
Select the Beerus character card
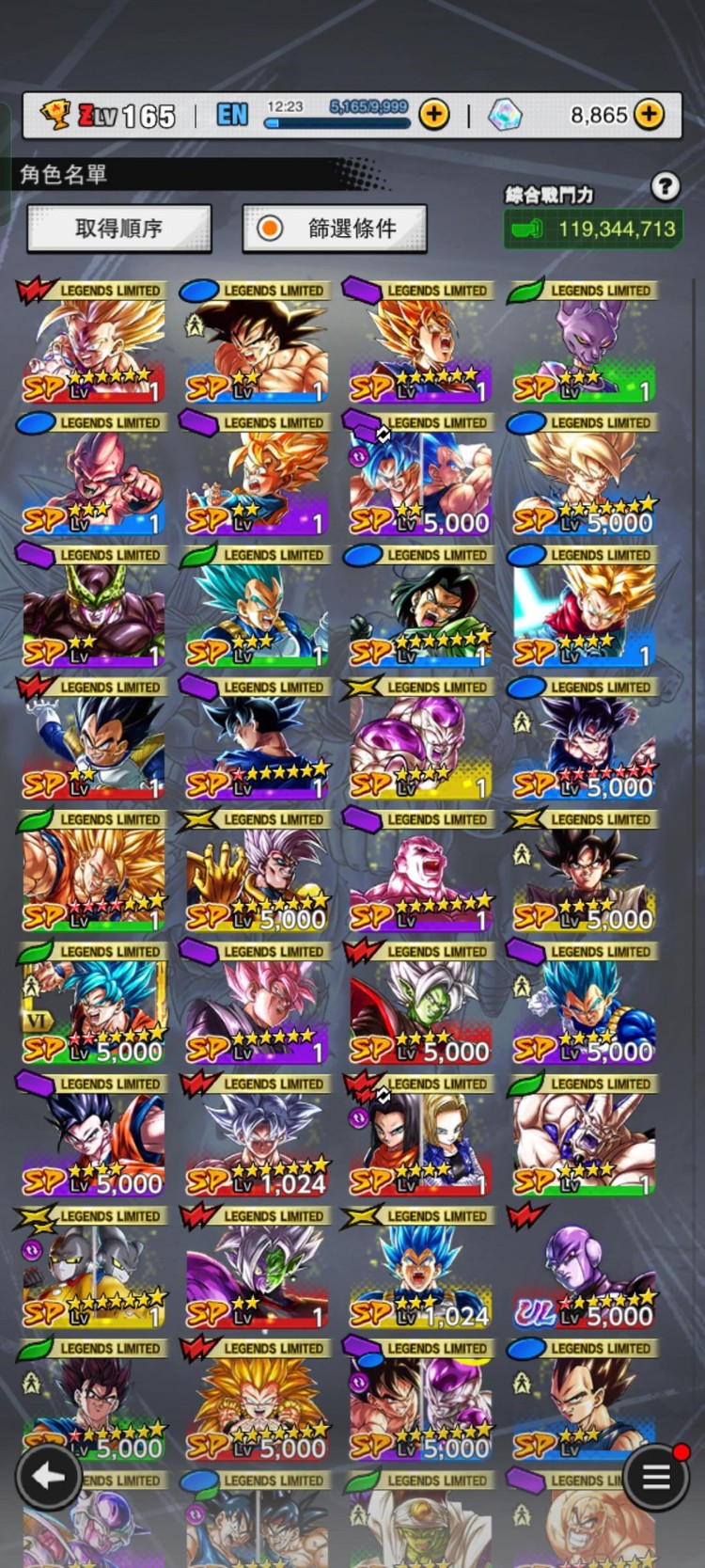(x=584, y=343)
